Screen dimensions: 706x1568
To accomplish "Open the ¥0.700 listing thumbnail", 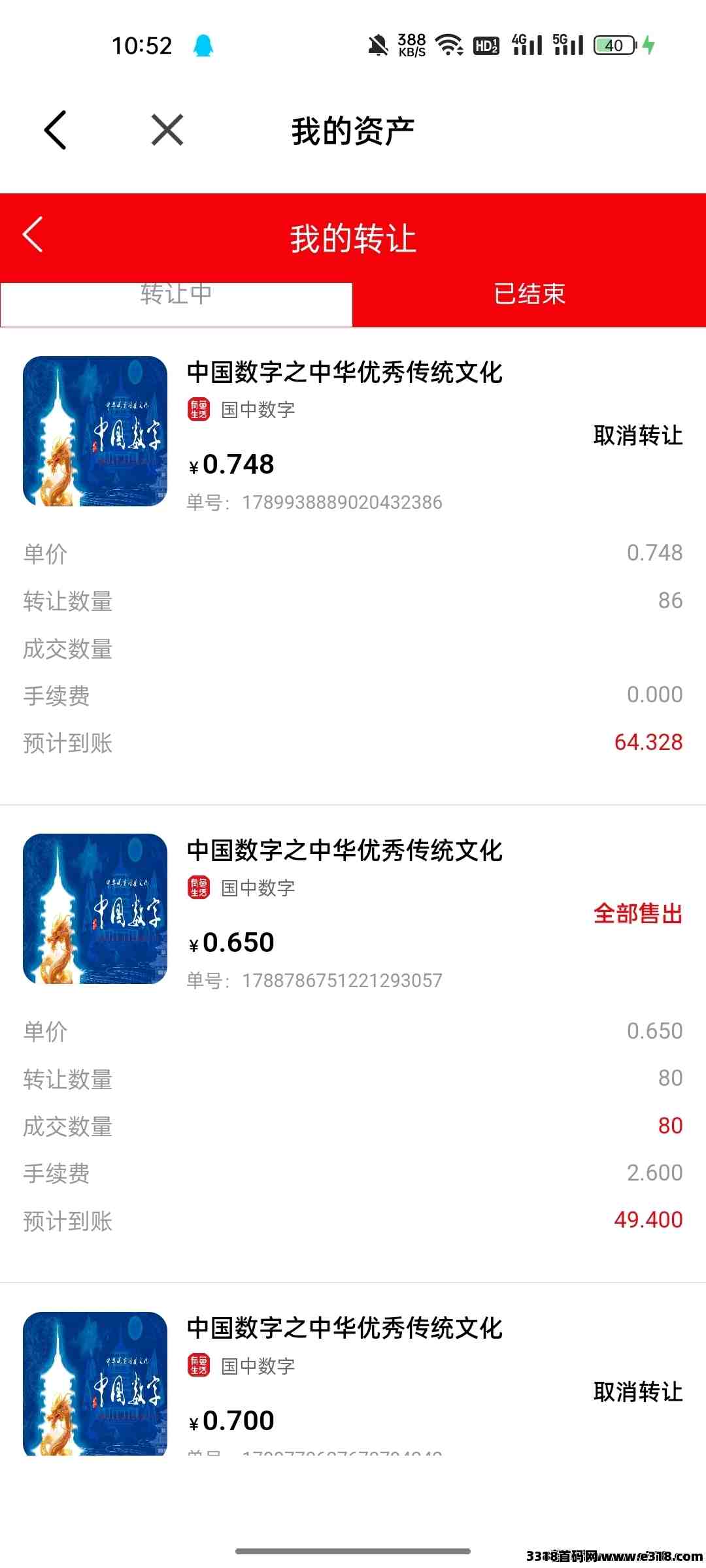I will coord(95,1384).
